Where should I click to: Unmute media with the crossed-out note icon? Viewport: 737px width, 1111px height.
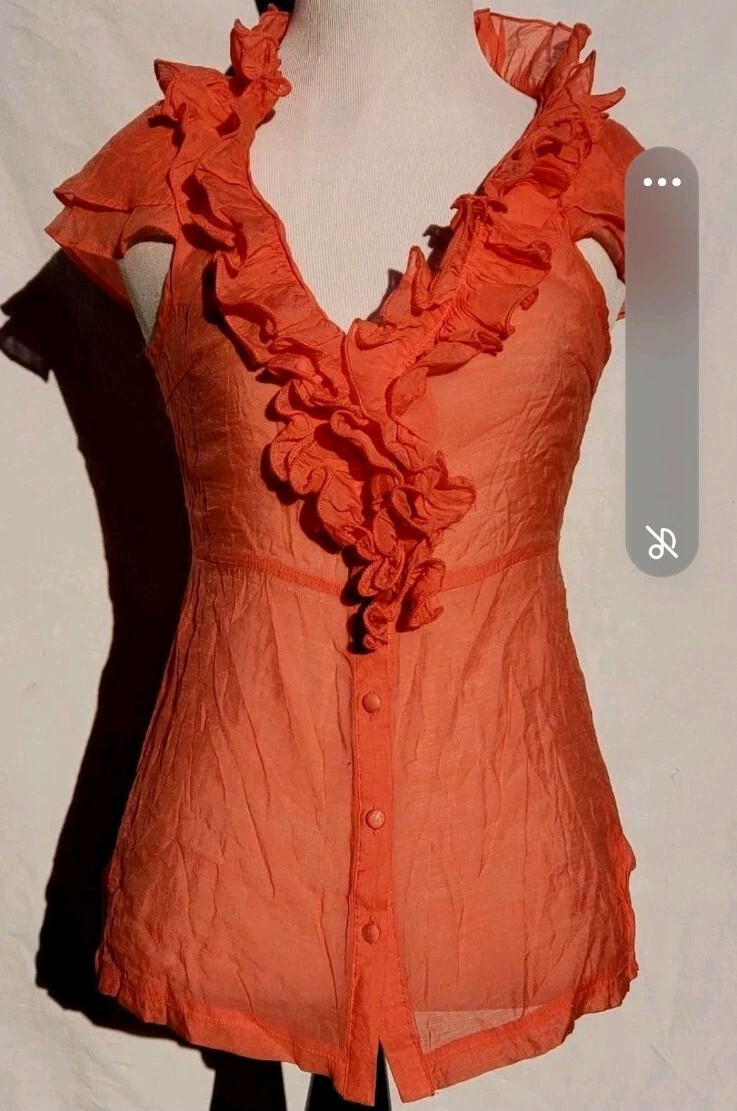pyautogui.click(x=661, y=542)
